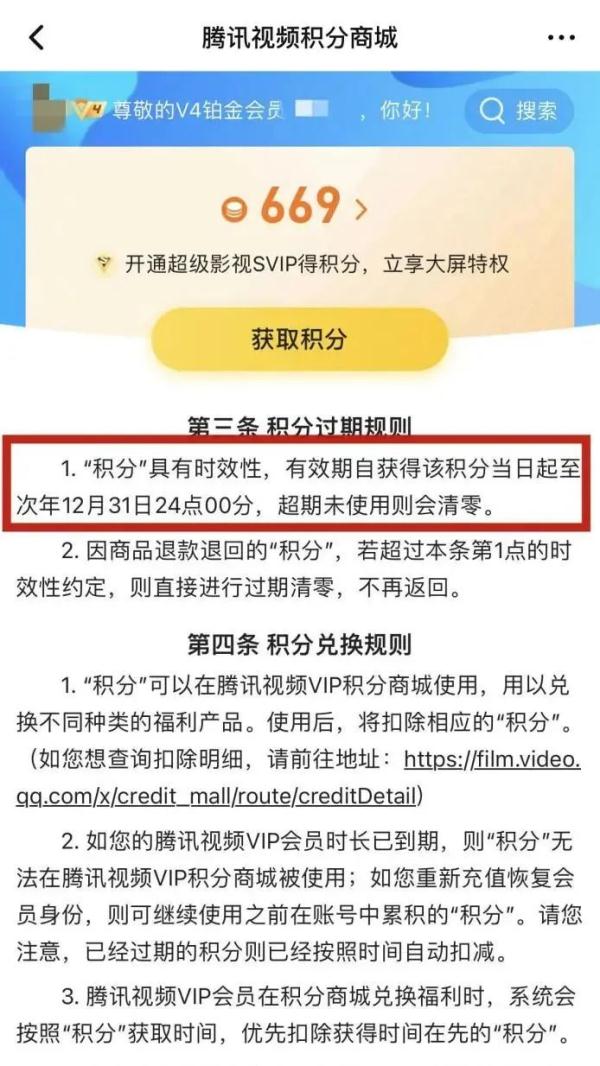
Task: Open the 669 points balance details
Action: click(x=294, y=206)
